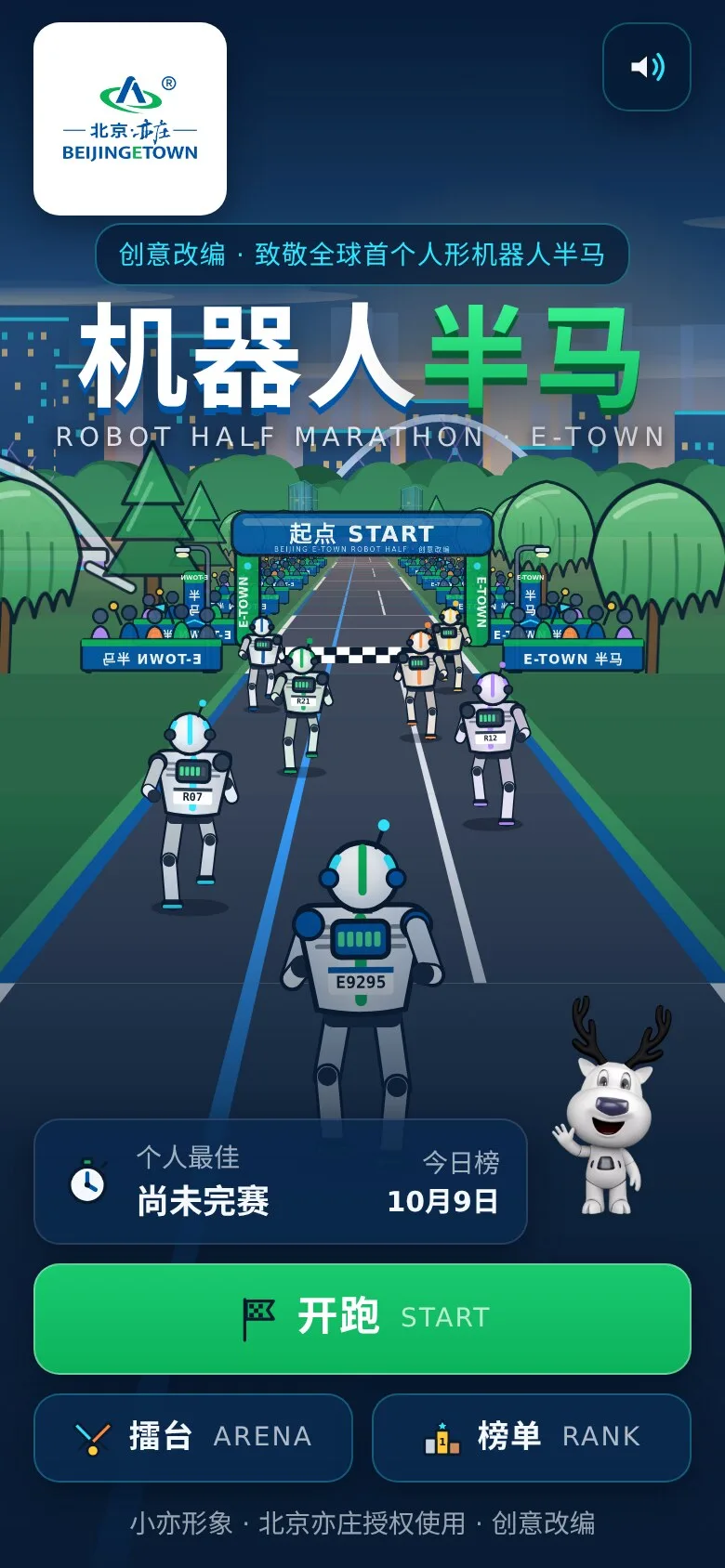View the 榜单 RANK leaderboard
The image size is (725, 1568).
[532, 1437]
